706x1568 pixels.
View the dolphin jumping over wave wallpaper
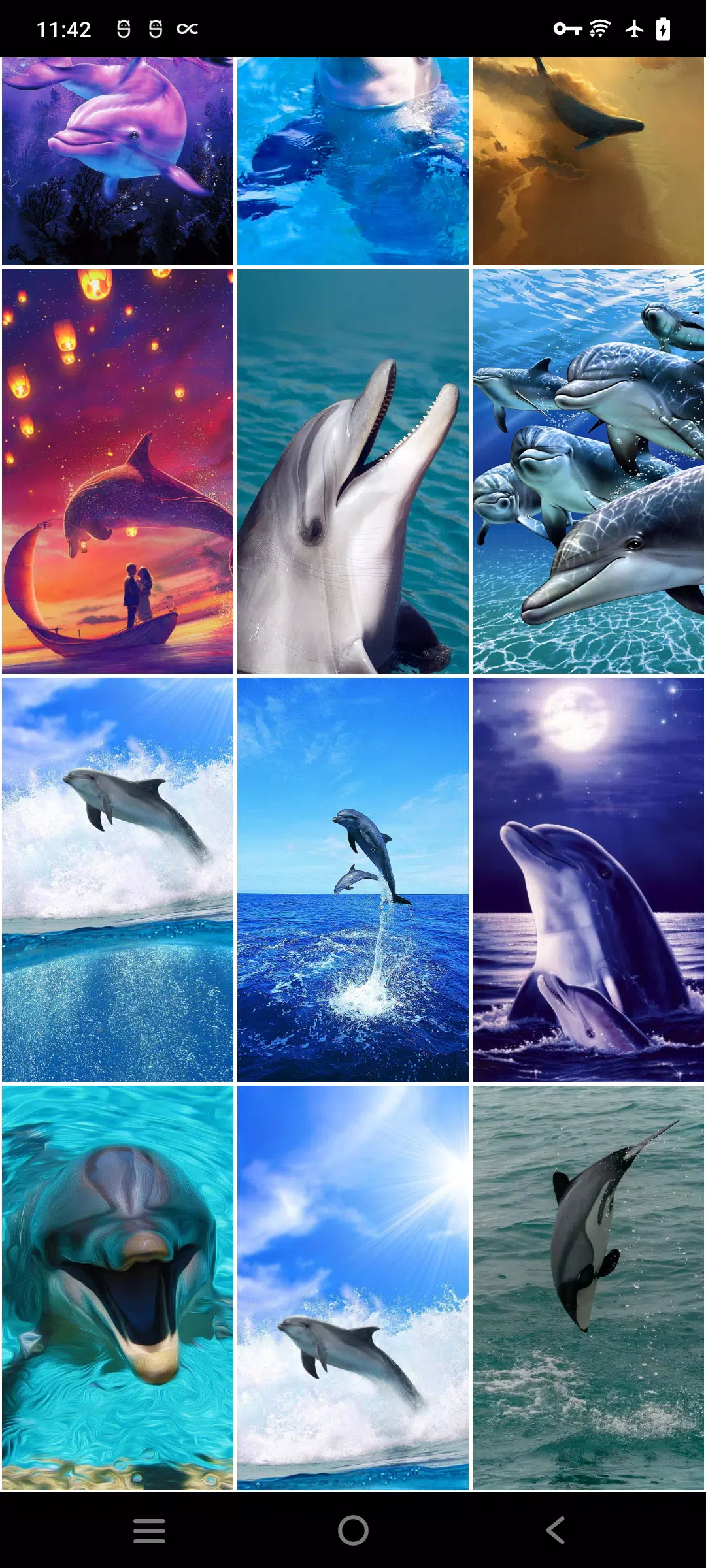118,879
